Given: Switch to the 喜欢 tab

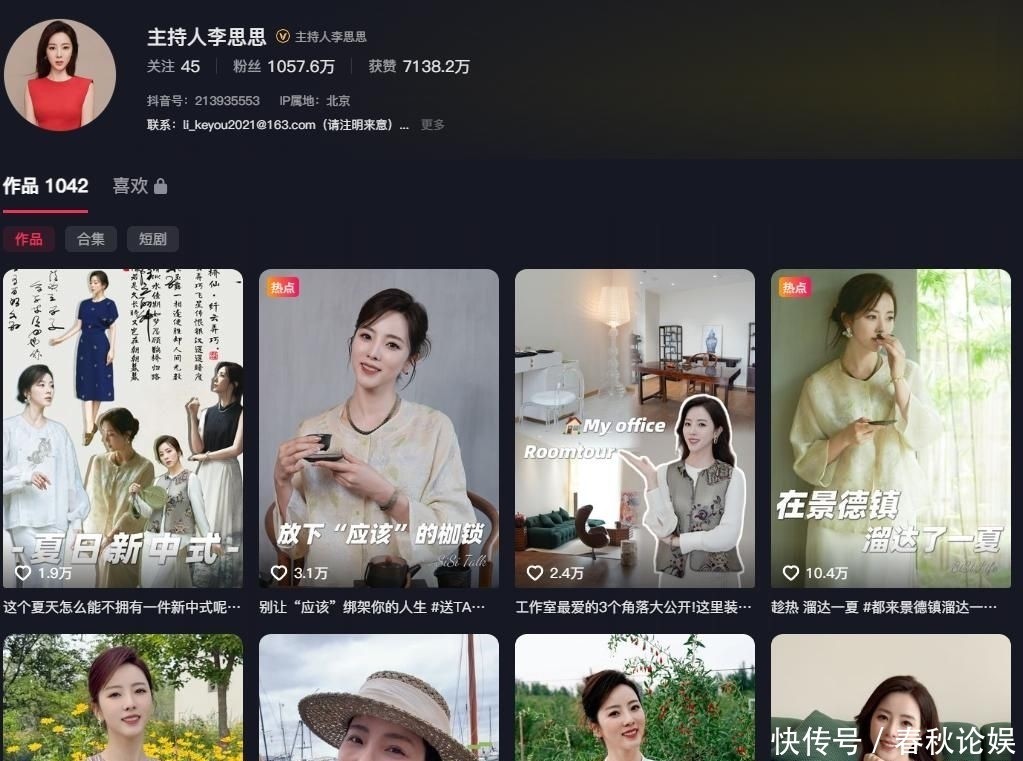Looking at the screenshot, I should coord(139,186).
